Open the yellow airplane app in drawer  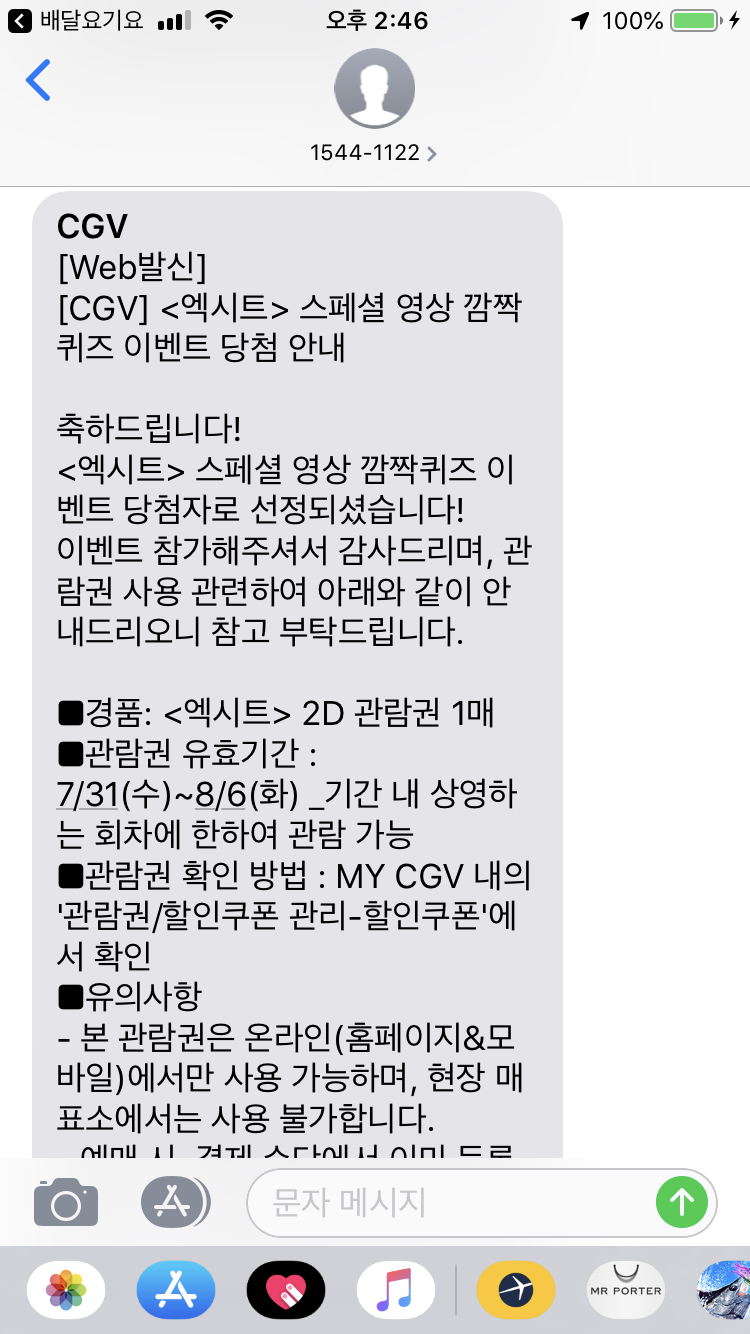tap(516, 1289)
